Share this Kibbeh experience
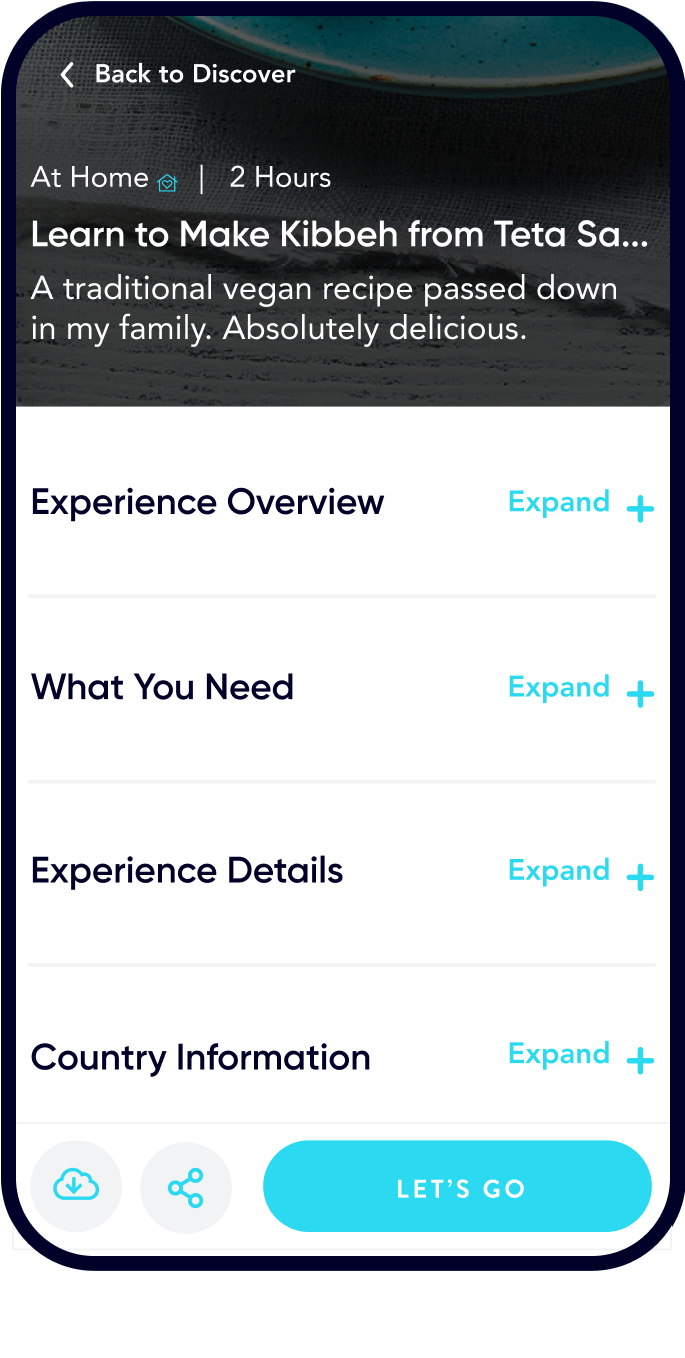The width and height of the screenshot is (685, 1358). click(186, 1188)
